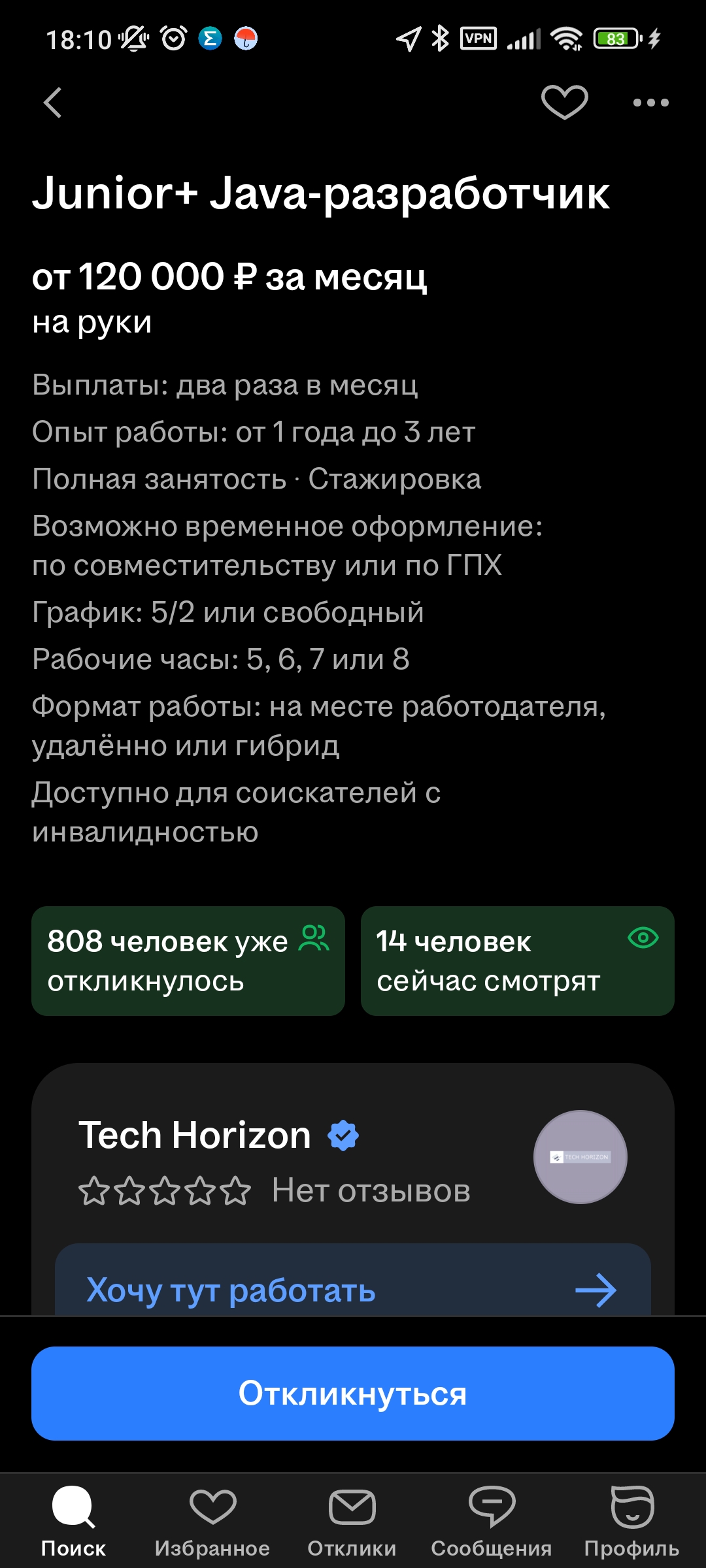Viewport: 706px width, 1568px height.
Task: Open the three-dot overflow menu
Action: click(x=651, y=103)
